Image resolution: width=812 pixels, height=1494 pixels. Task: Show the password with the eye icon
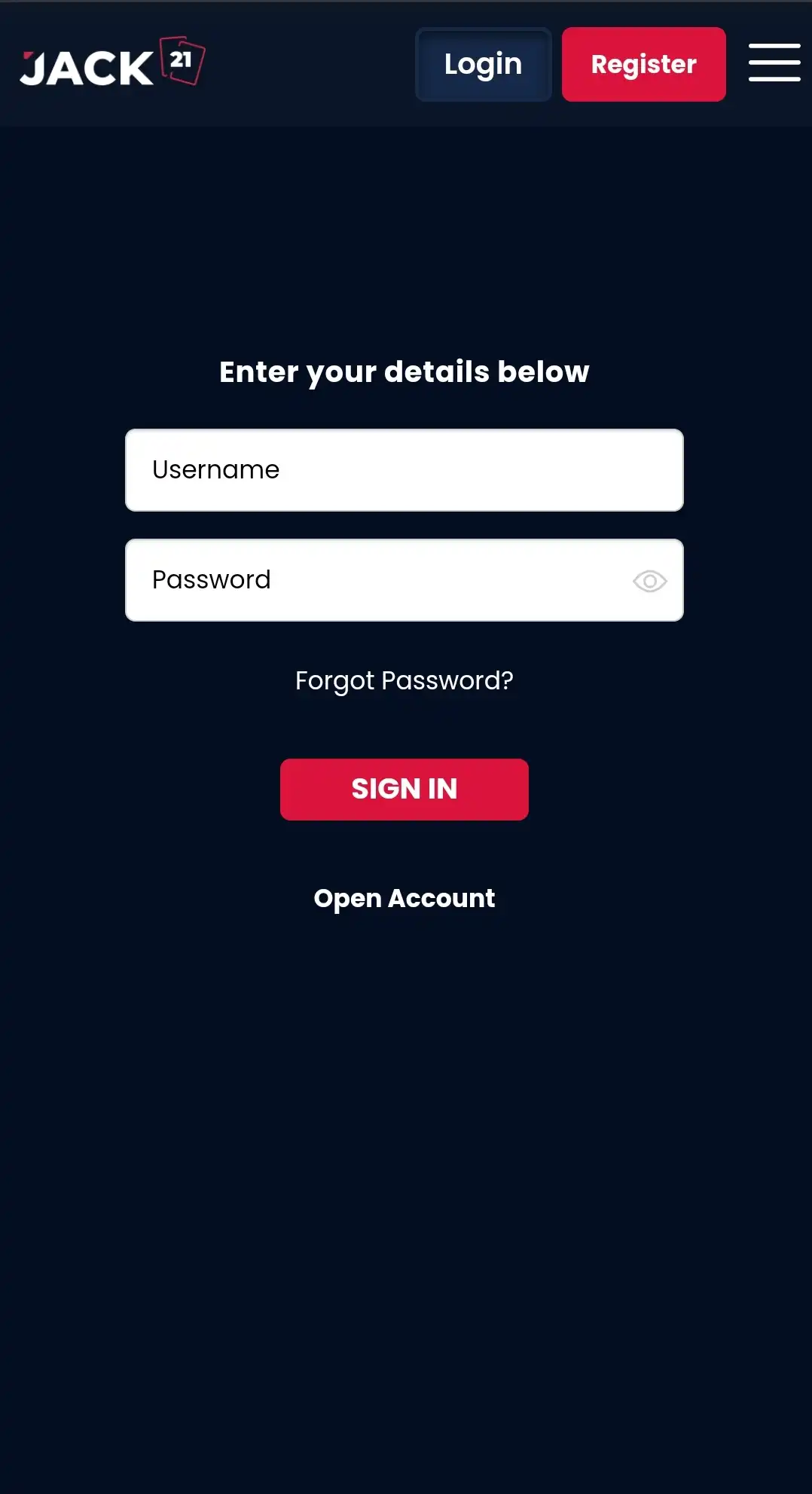click(649, 581)
